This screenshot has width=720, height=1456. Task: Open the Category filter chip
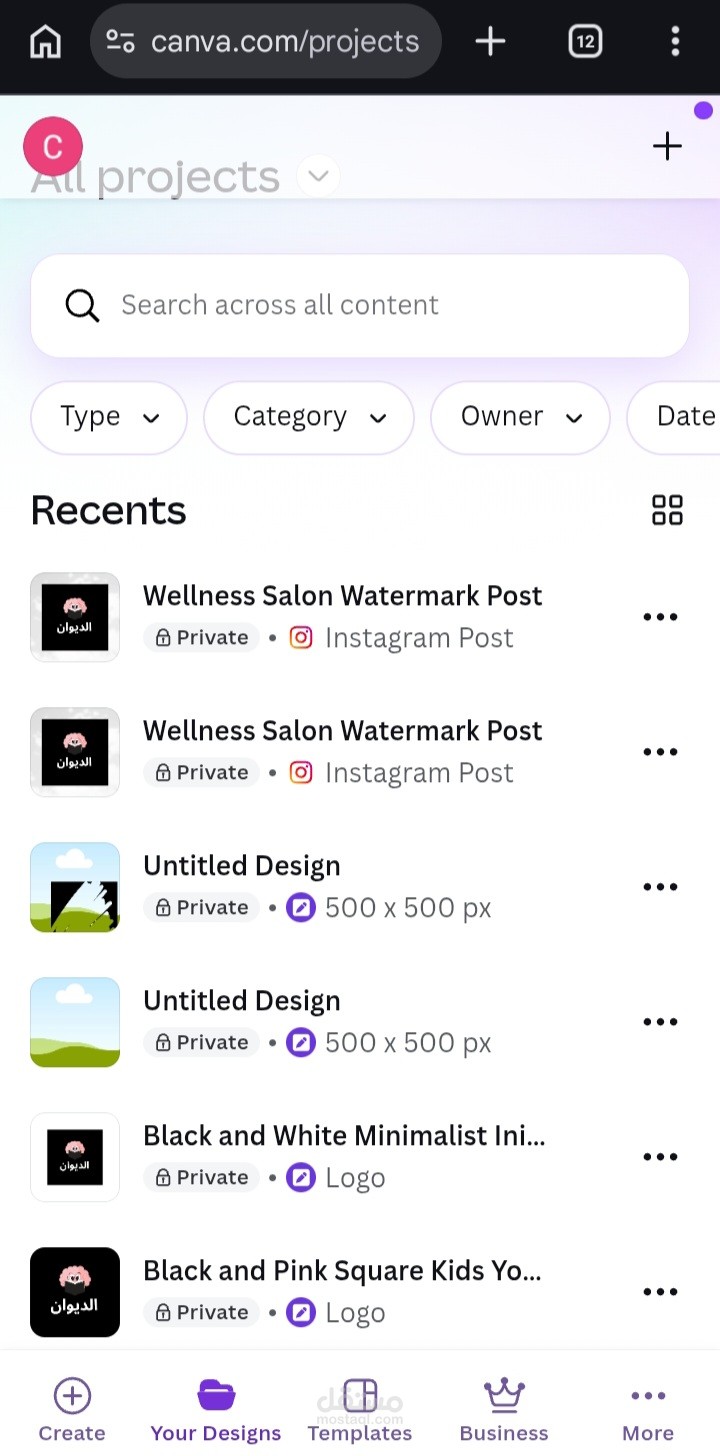(309, 417)
